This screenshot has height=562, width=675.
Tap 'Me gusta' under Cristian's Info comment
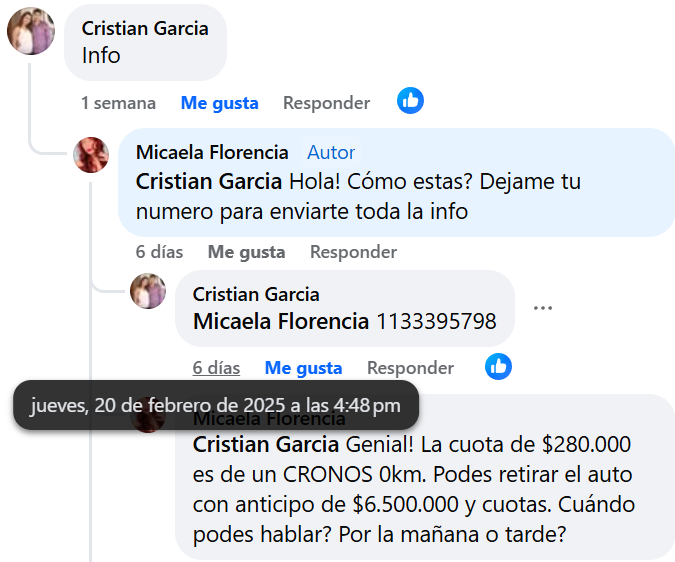219,103
